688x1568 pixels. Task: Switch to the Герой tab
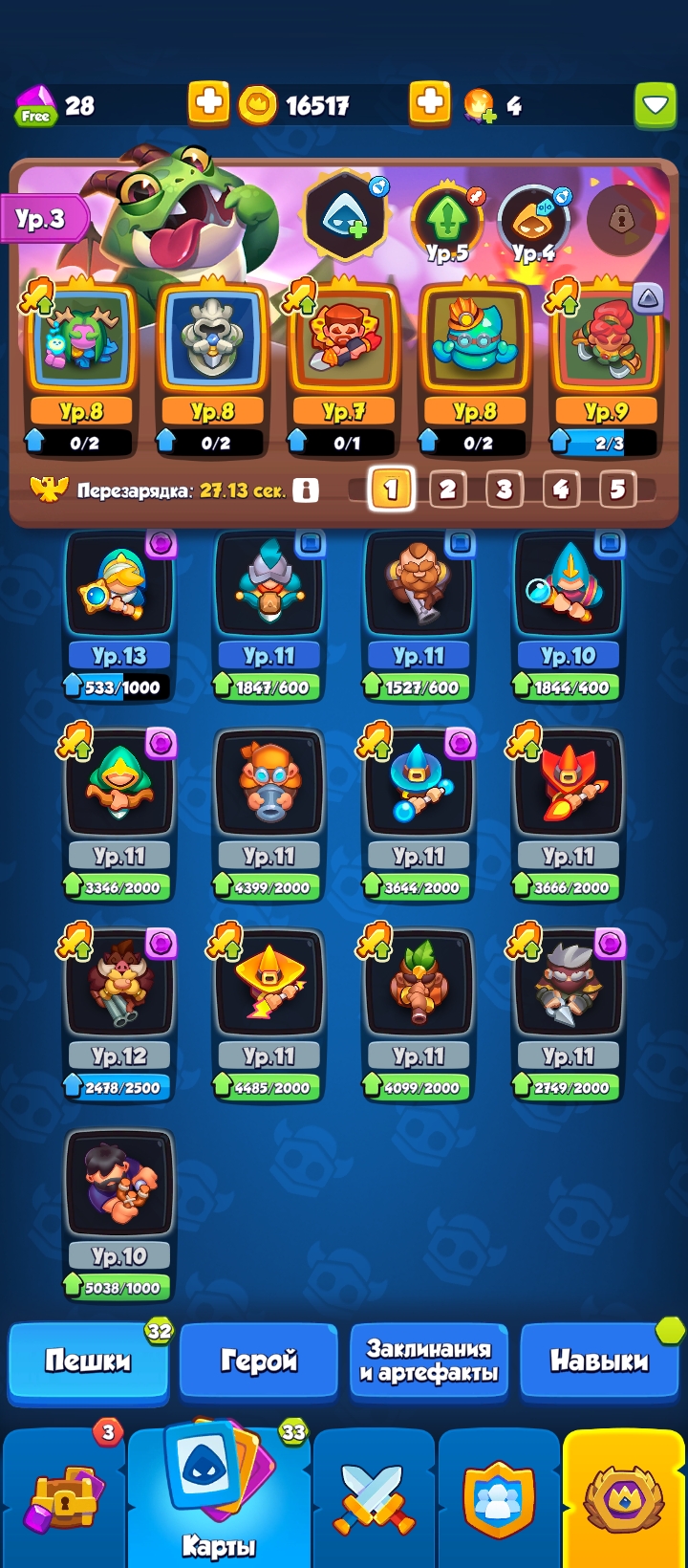259,1361
